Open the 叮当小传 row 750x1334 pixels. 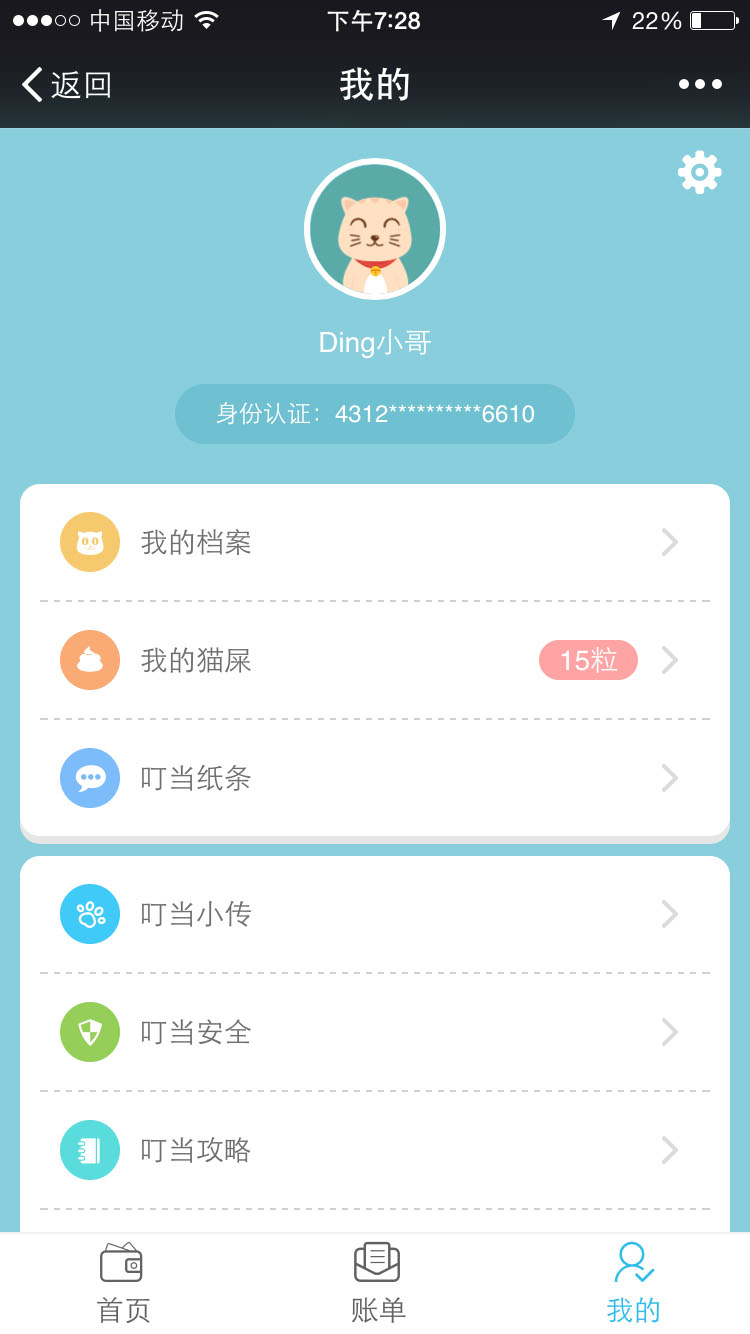pyautogui.click(x=375, y=914)
